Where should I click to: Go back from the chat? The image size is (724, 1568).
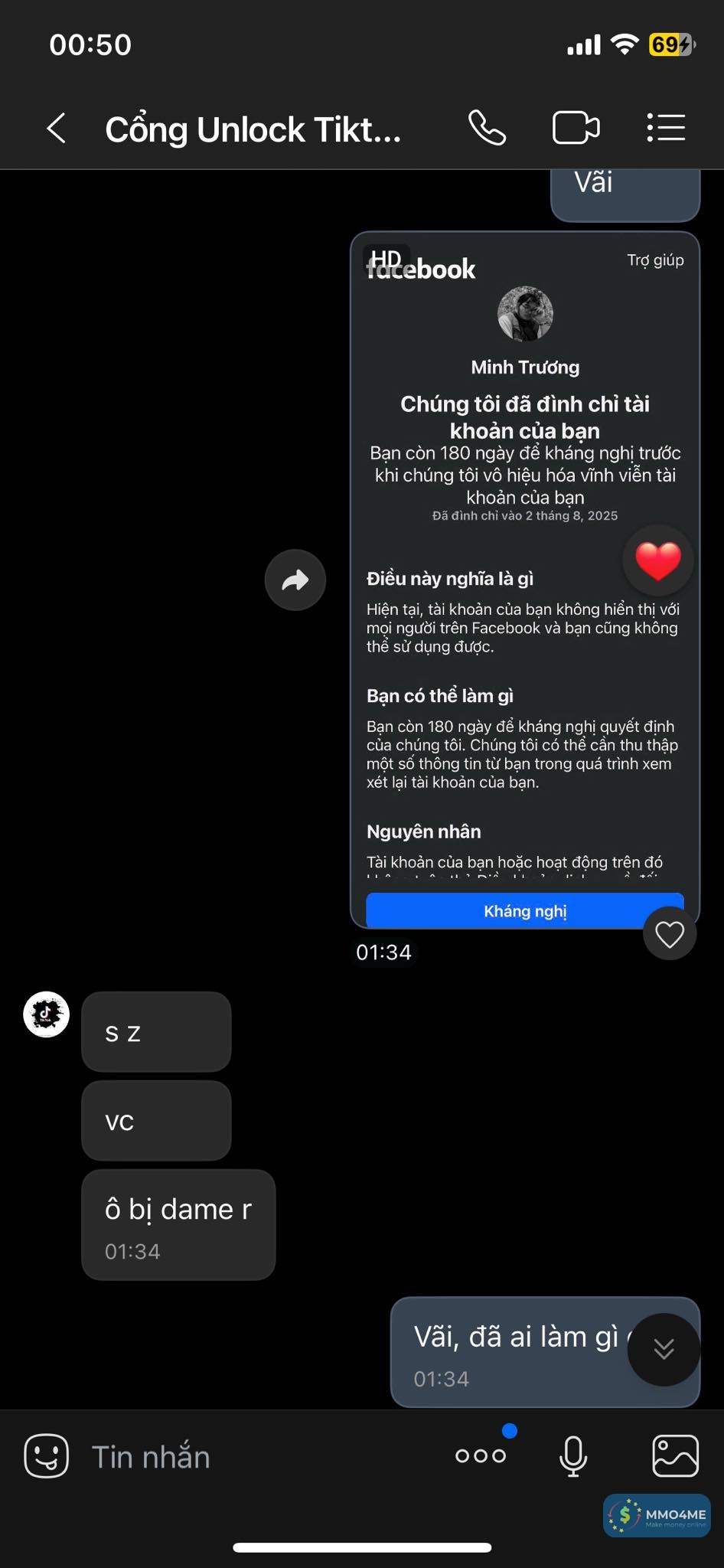point(56,128)
